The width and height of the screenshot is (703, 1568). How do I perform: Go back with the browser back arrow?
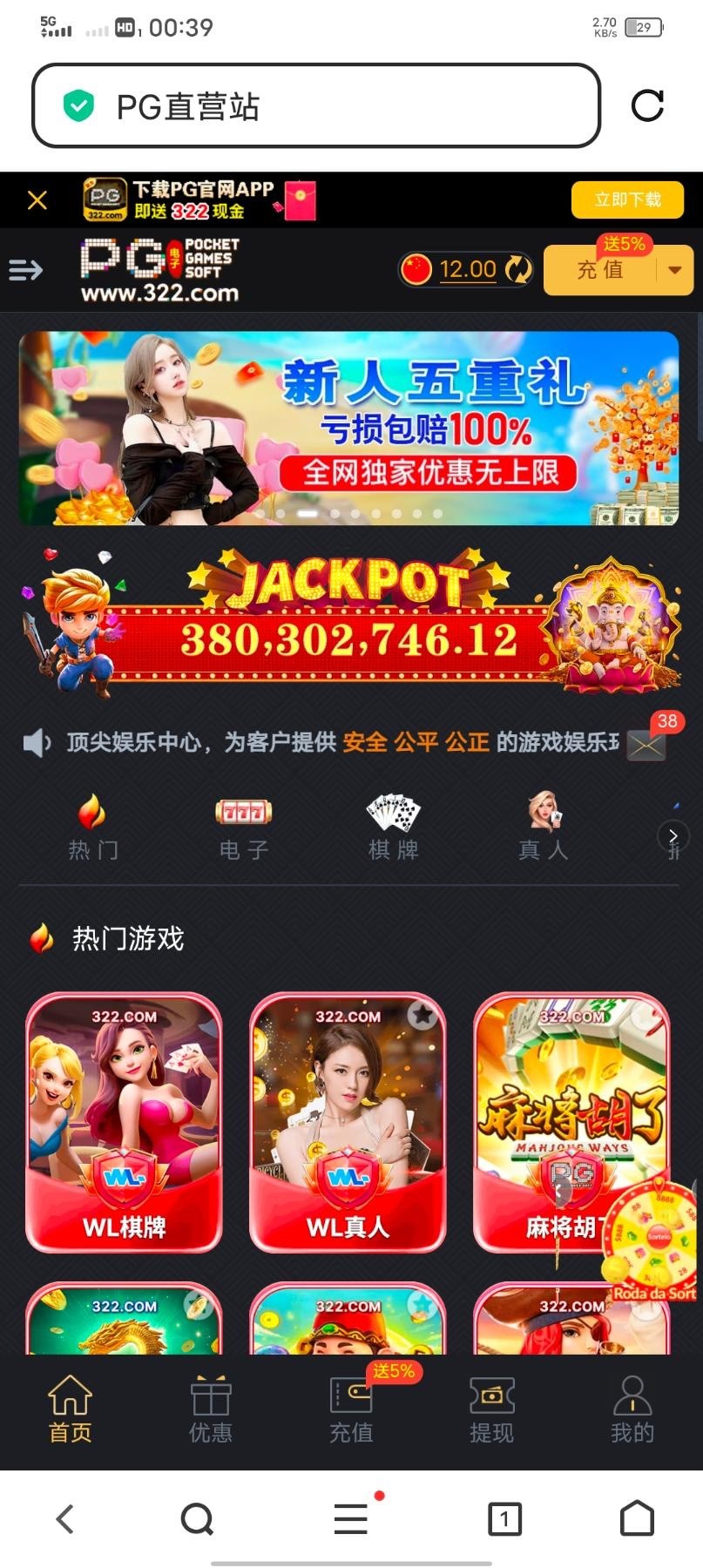pos(65,1519)
